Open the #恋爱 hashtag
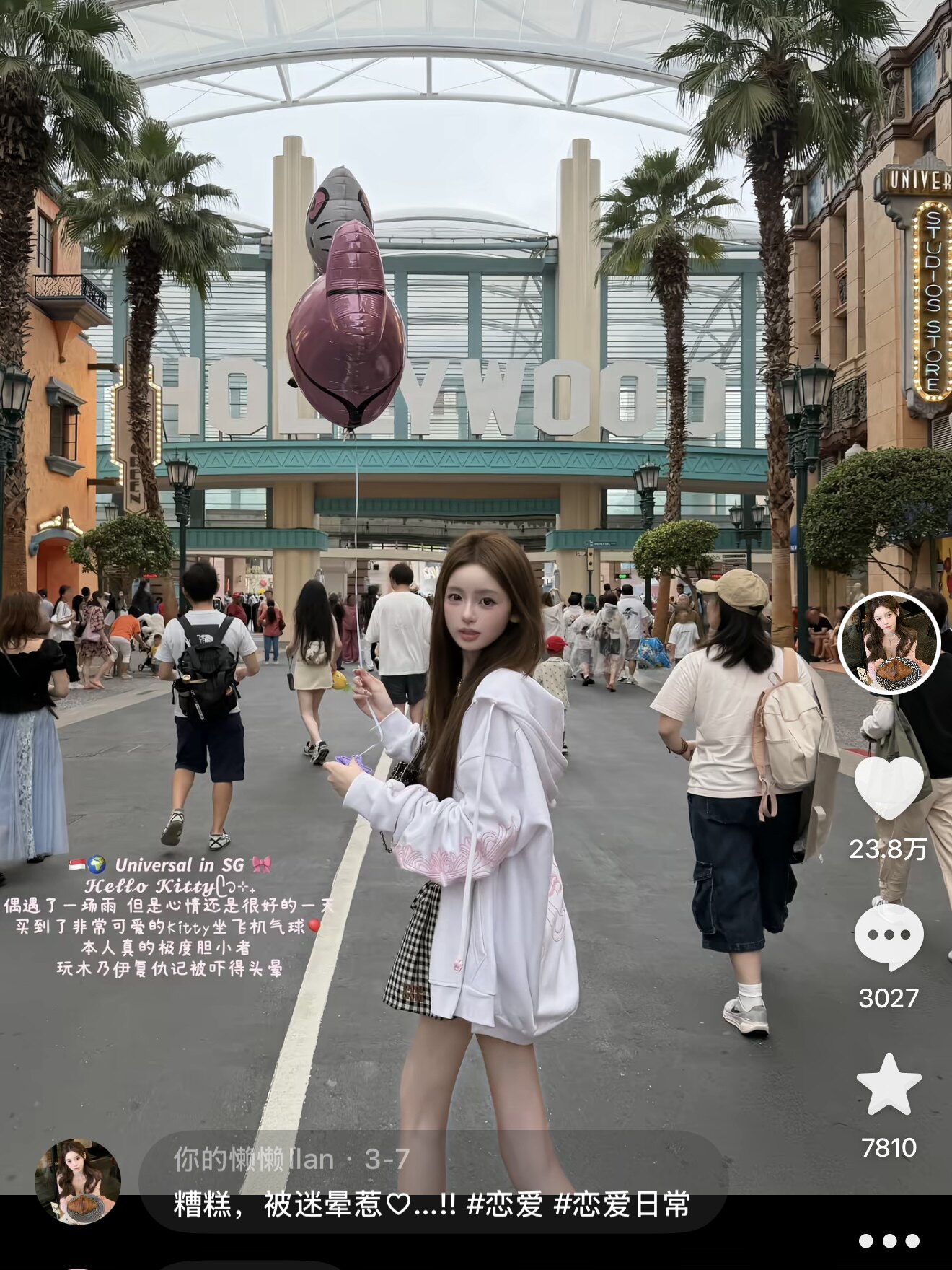This screenshot has width=952, height=1270. point(504,1204)
